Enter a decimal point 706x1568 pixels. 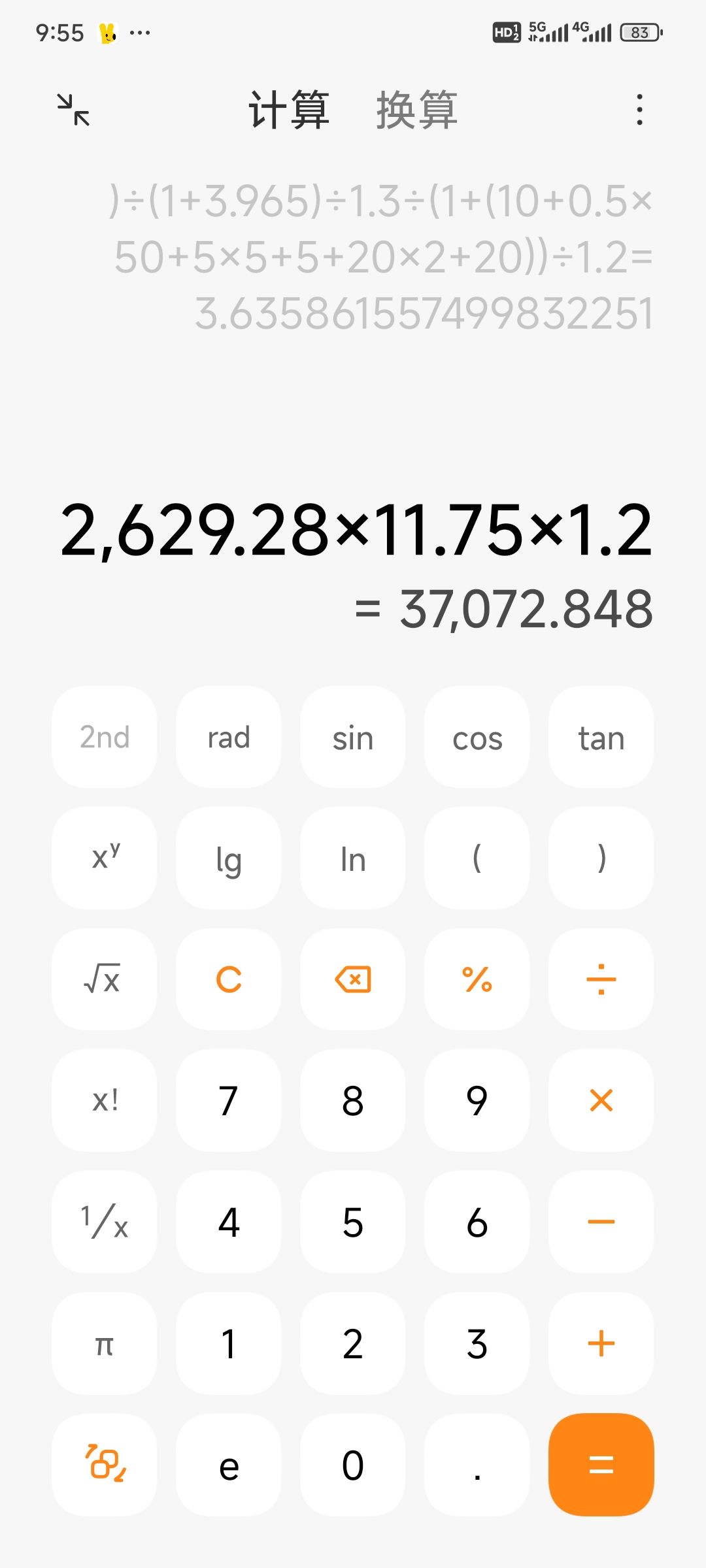[x=477, y=1465]
